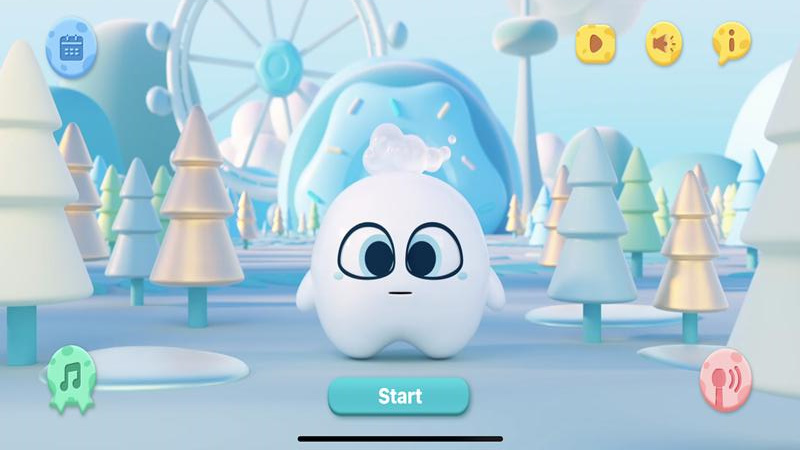Toggle the sound speaker icon

[664, 43]
